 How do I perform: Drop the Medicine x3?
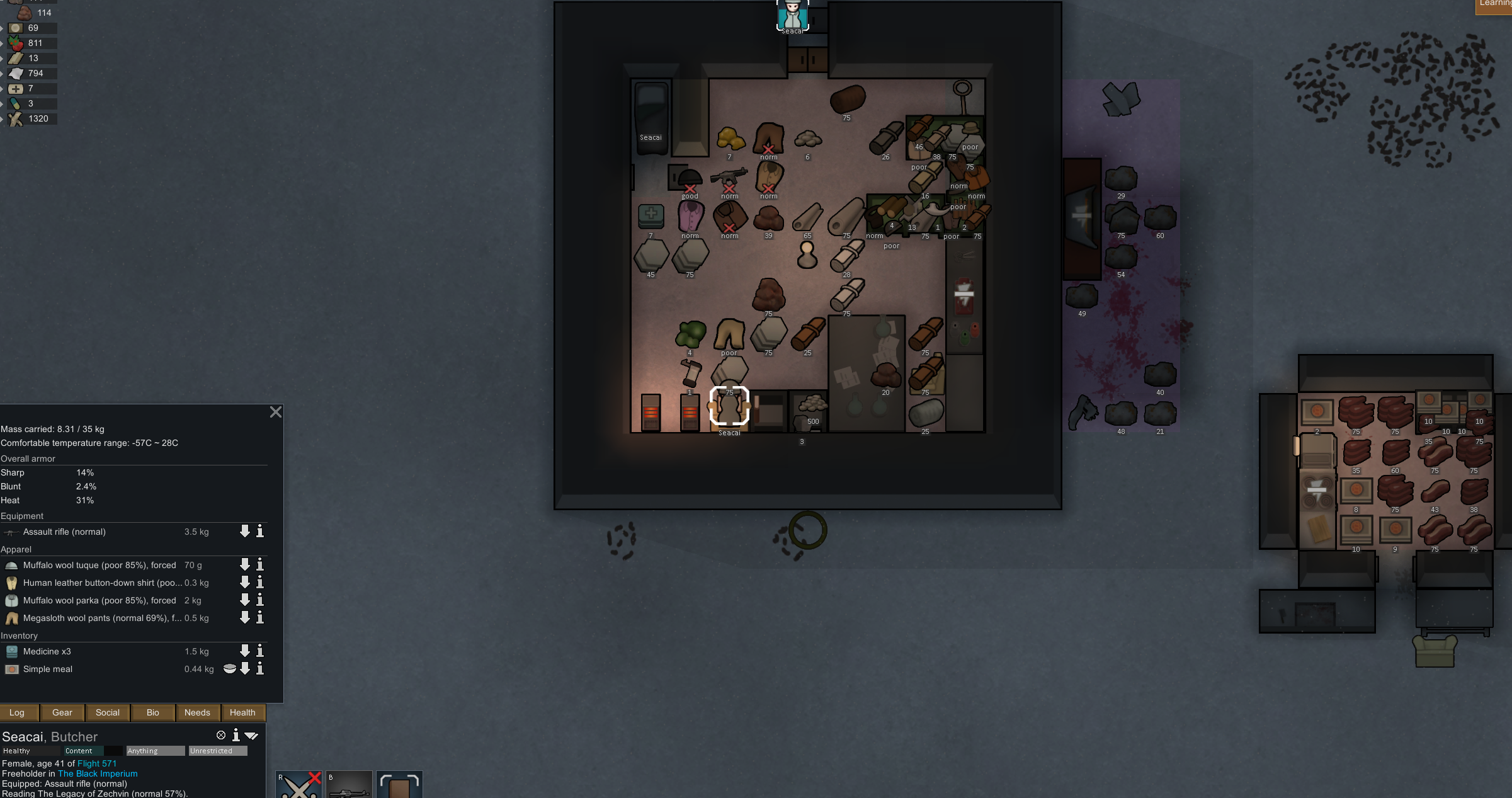[x=245, y=651]
